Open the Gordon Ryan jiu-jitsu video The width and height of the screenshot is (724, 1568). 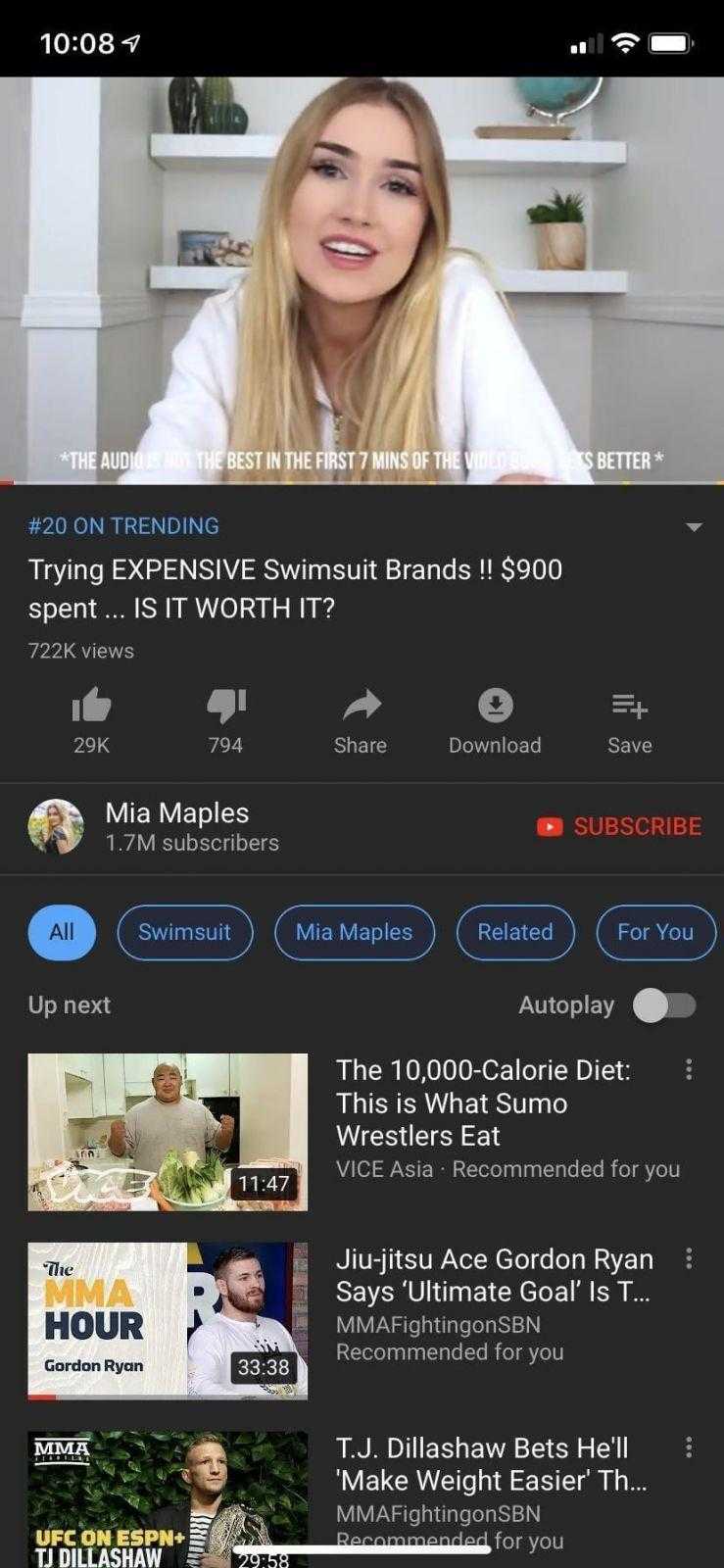click(x=168, y=1319)
